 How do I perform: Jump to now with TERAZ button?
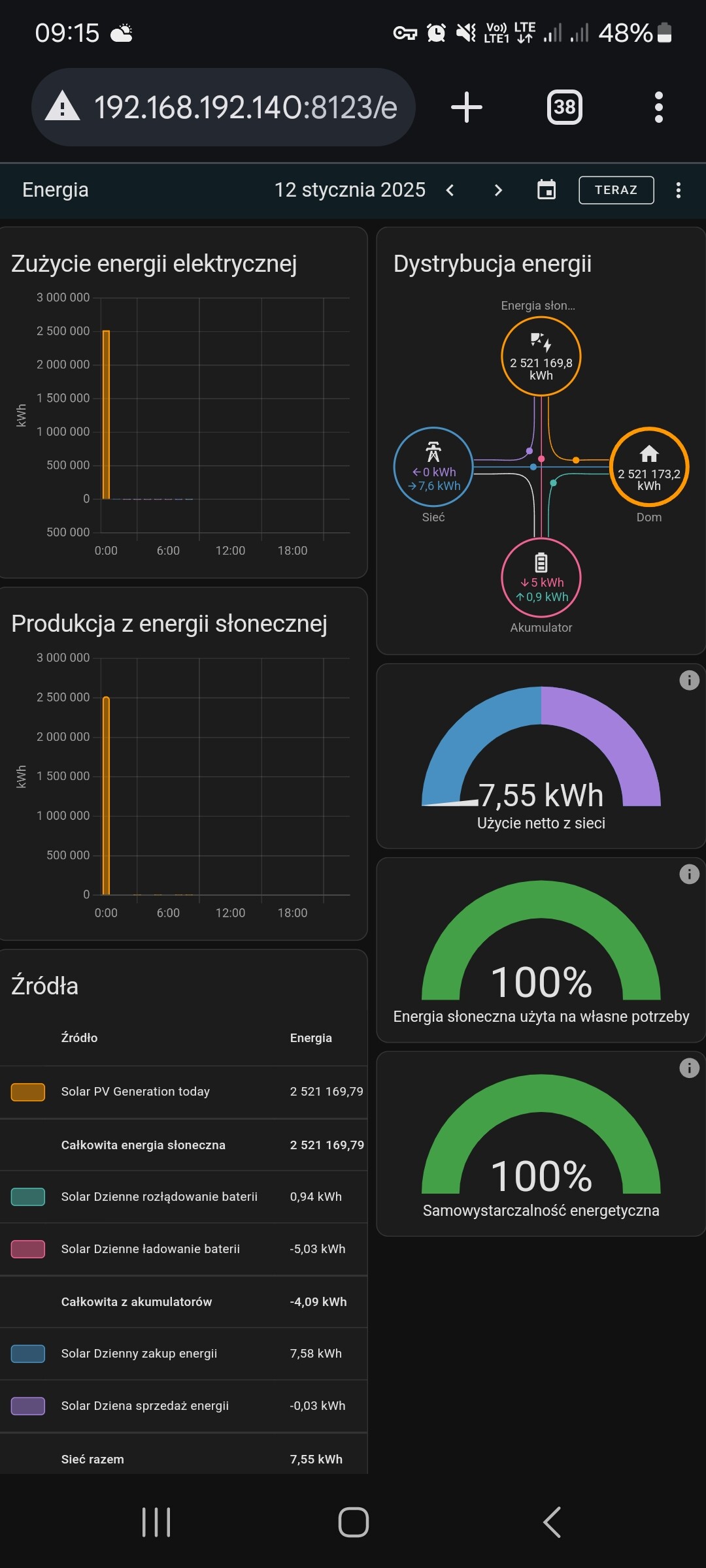click(x=616, y=190)
